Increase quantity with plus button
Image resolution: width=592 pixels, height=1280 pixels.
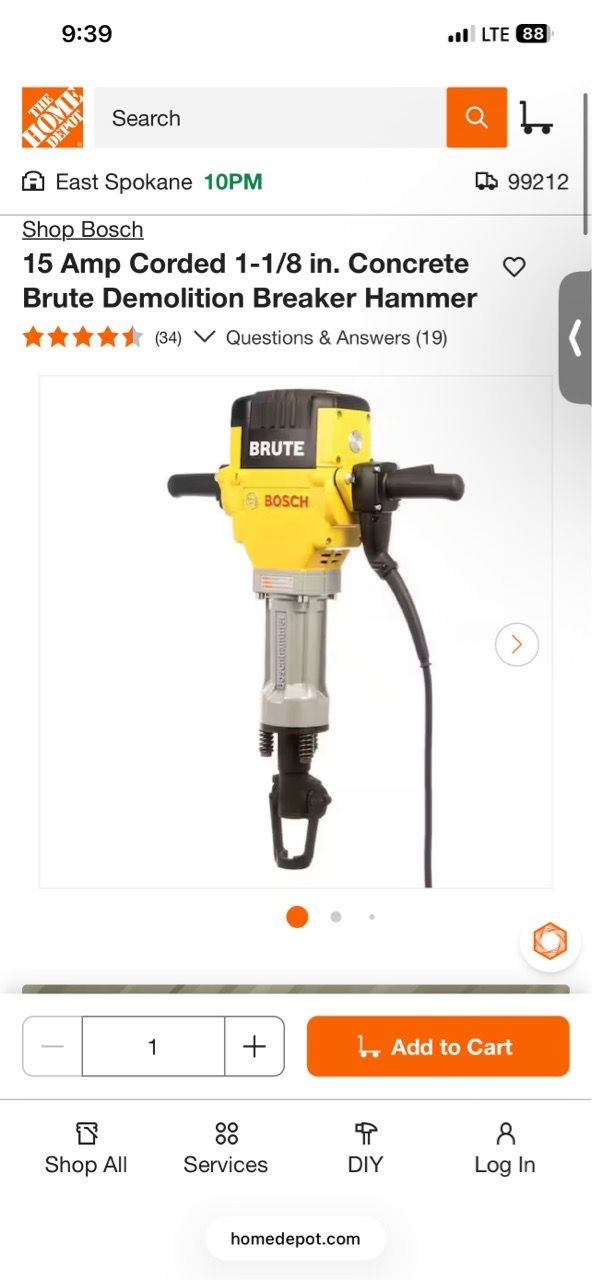click(x=255, y=1047)
